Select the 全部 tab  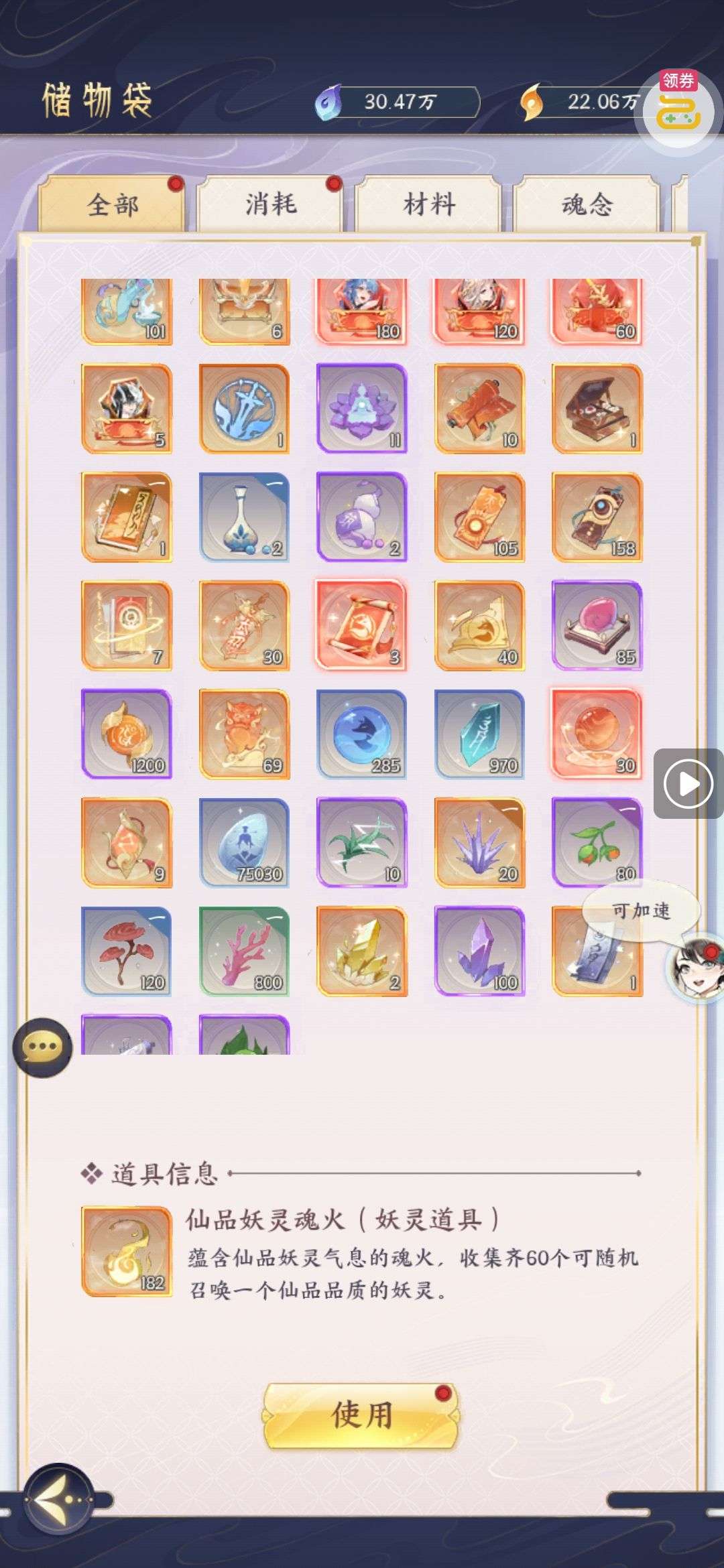[112, 204]
